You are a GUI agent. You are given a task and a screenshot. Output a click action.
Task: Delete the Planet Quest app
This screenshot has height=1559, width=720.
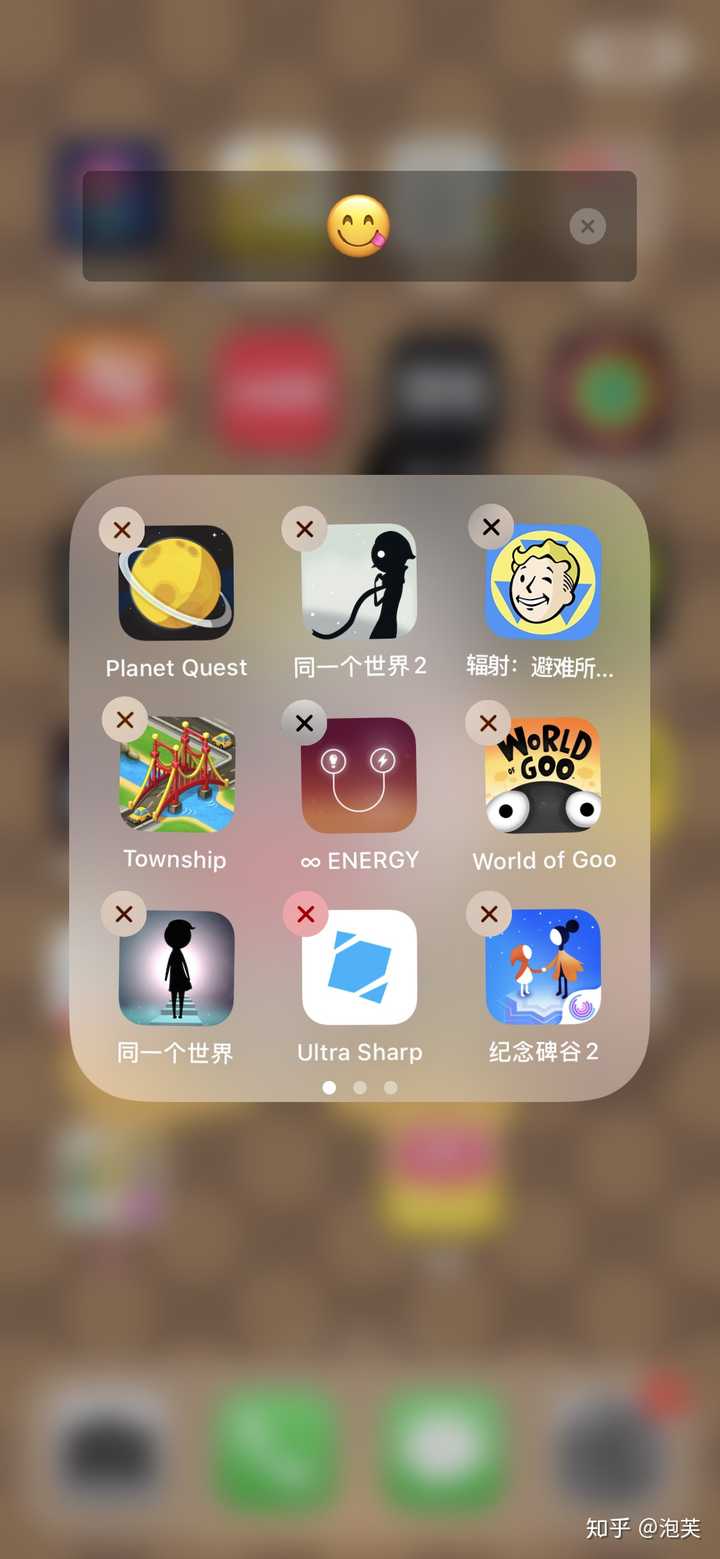pyautogui.click(x=122, y=530)
